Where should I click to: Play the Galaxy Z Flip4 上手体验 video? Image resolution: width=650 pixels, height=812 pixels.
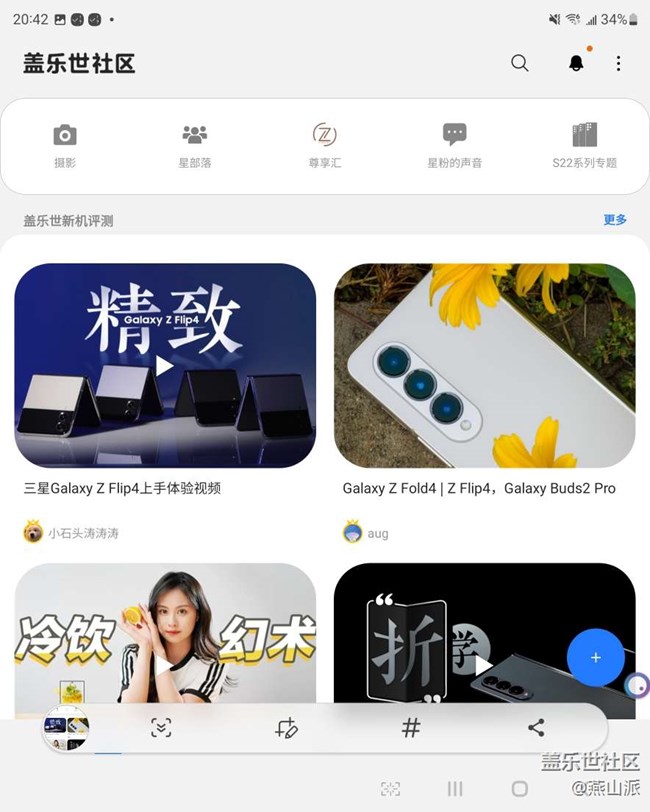[x=165, y=366]
